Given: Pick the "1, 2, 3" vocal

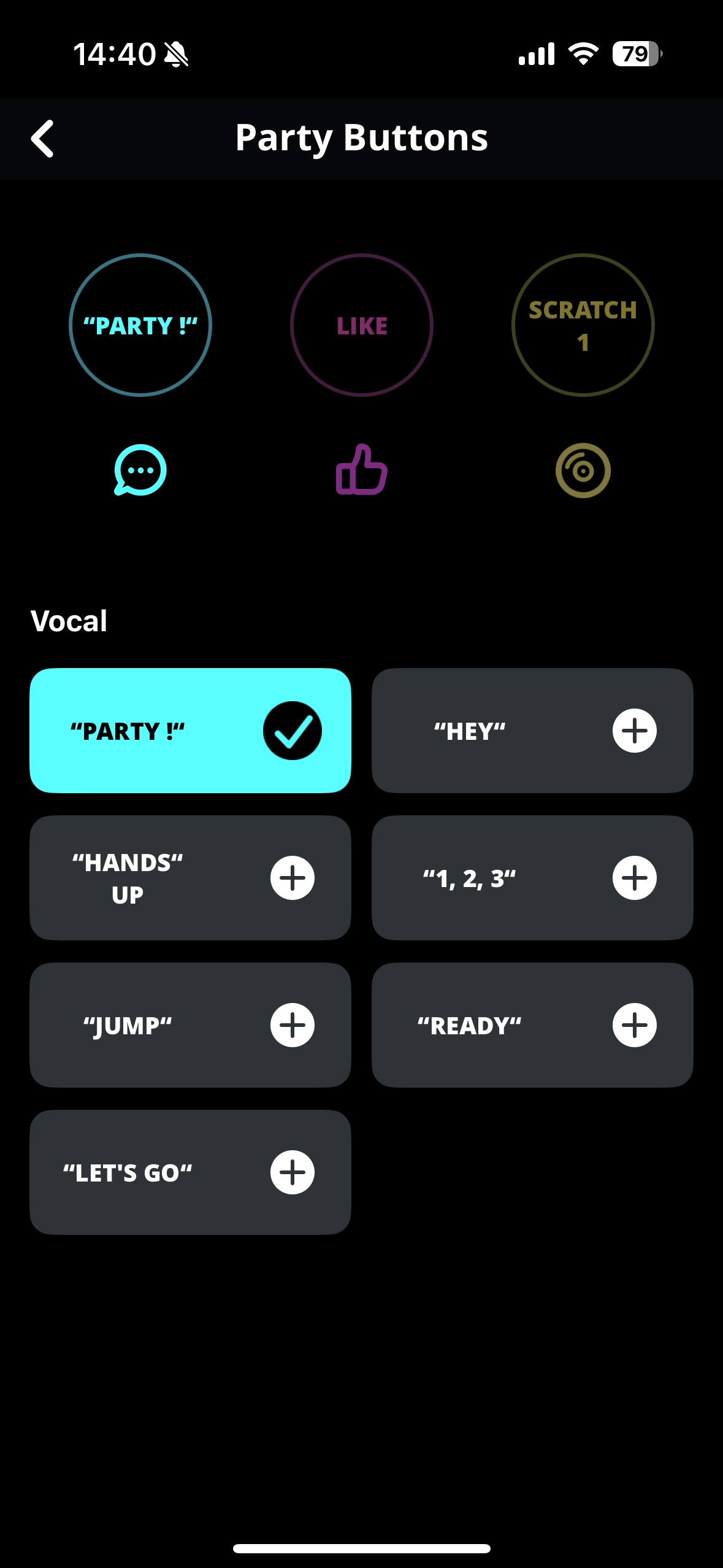Looking at the screenshot, I should click(x=634, y=878).
